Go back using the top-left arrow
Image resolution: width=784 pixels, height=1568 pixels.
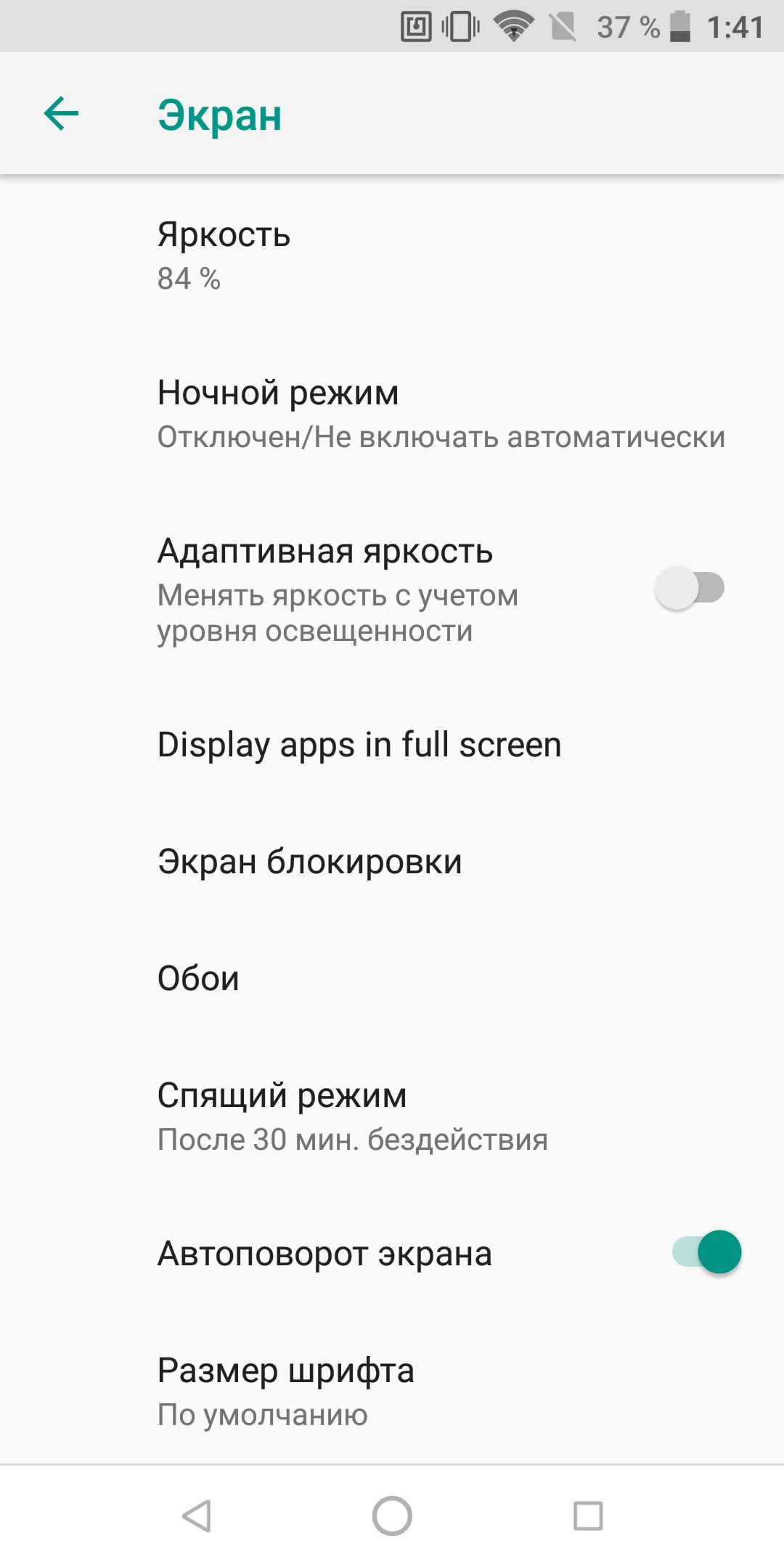point(61,114)
